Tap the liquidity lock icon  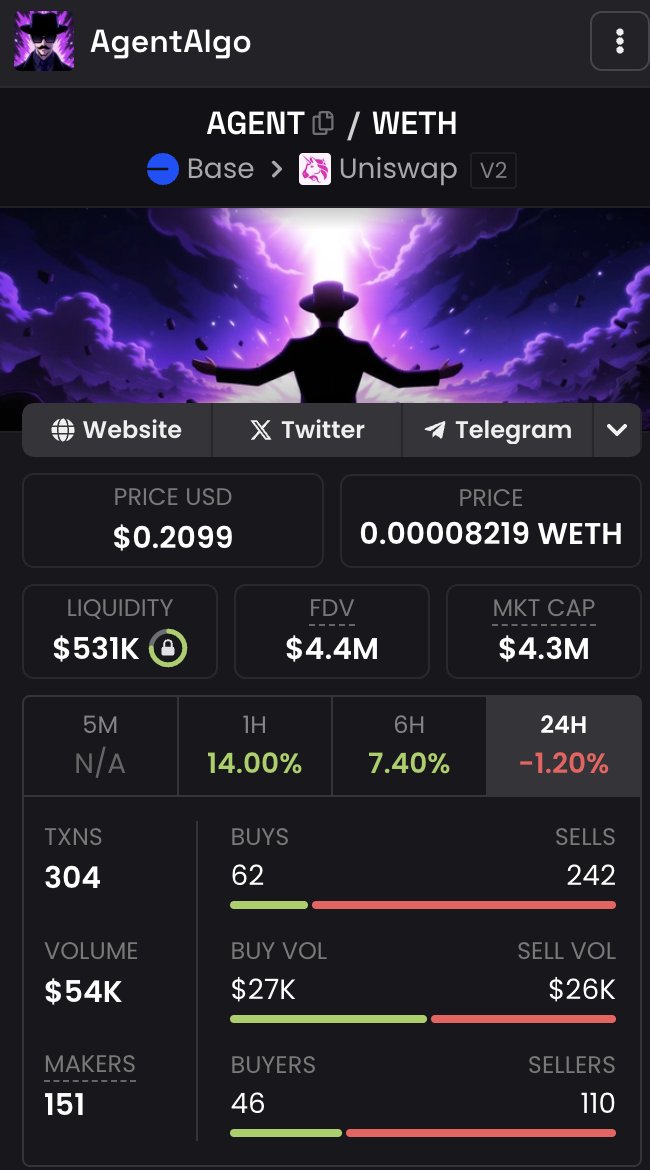(x=168, y=648)
